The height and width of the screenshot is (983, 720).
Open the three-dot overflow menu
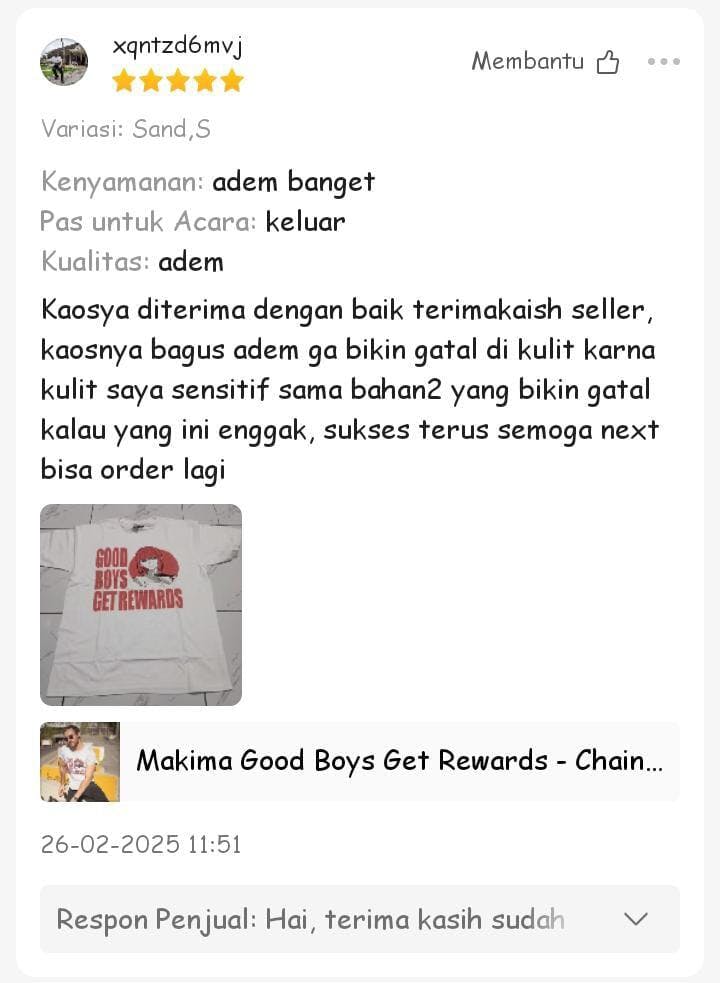tap(663, 62)
